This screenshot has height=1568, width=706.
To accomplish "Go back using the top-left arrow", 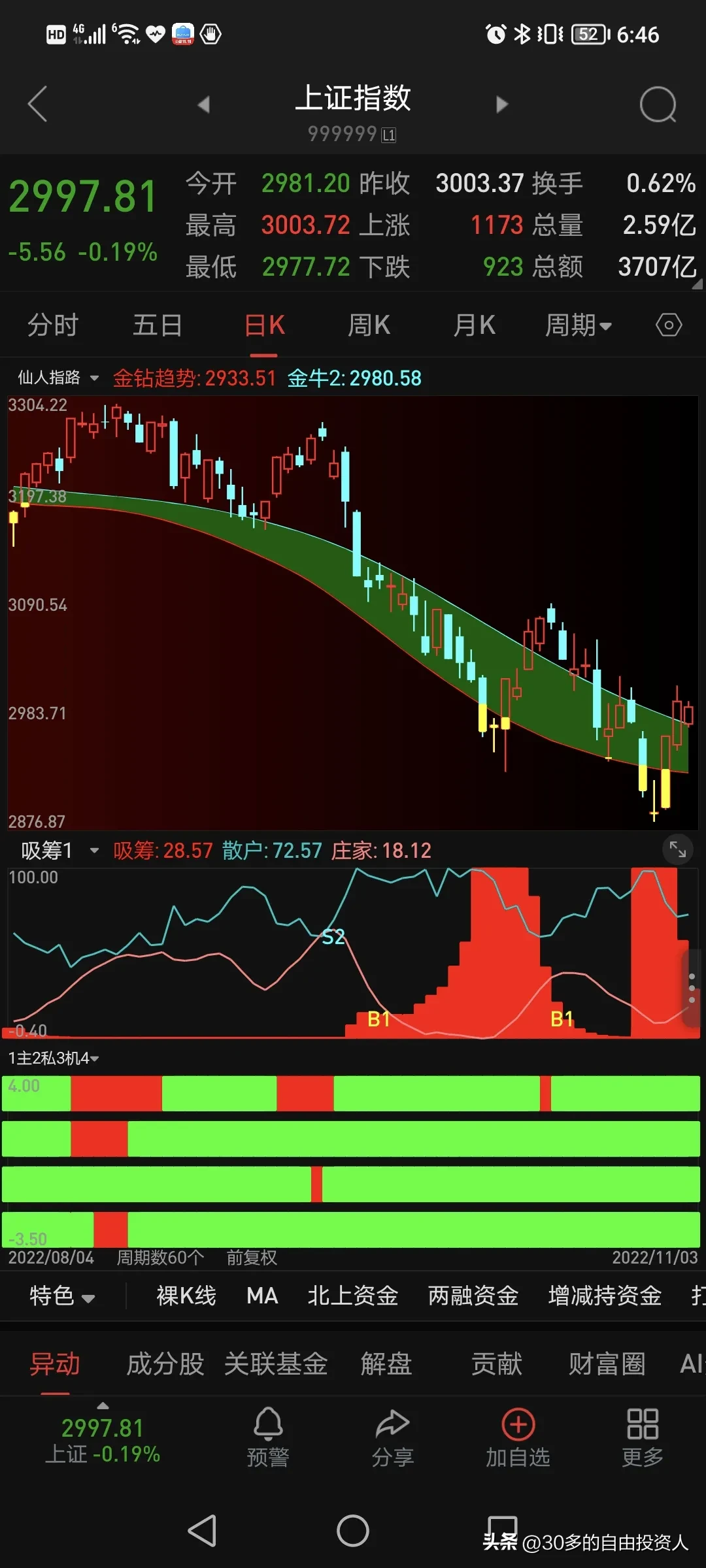I will tap(38, 104).
